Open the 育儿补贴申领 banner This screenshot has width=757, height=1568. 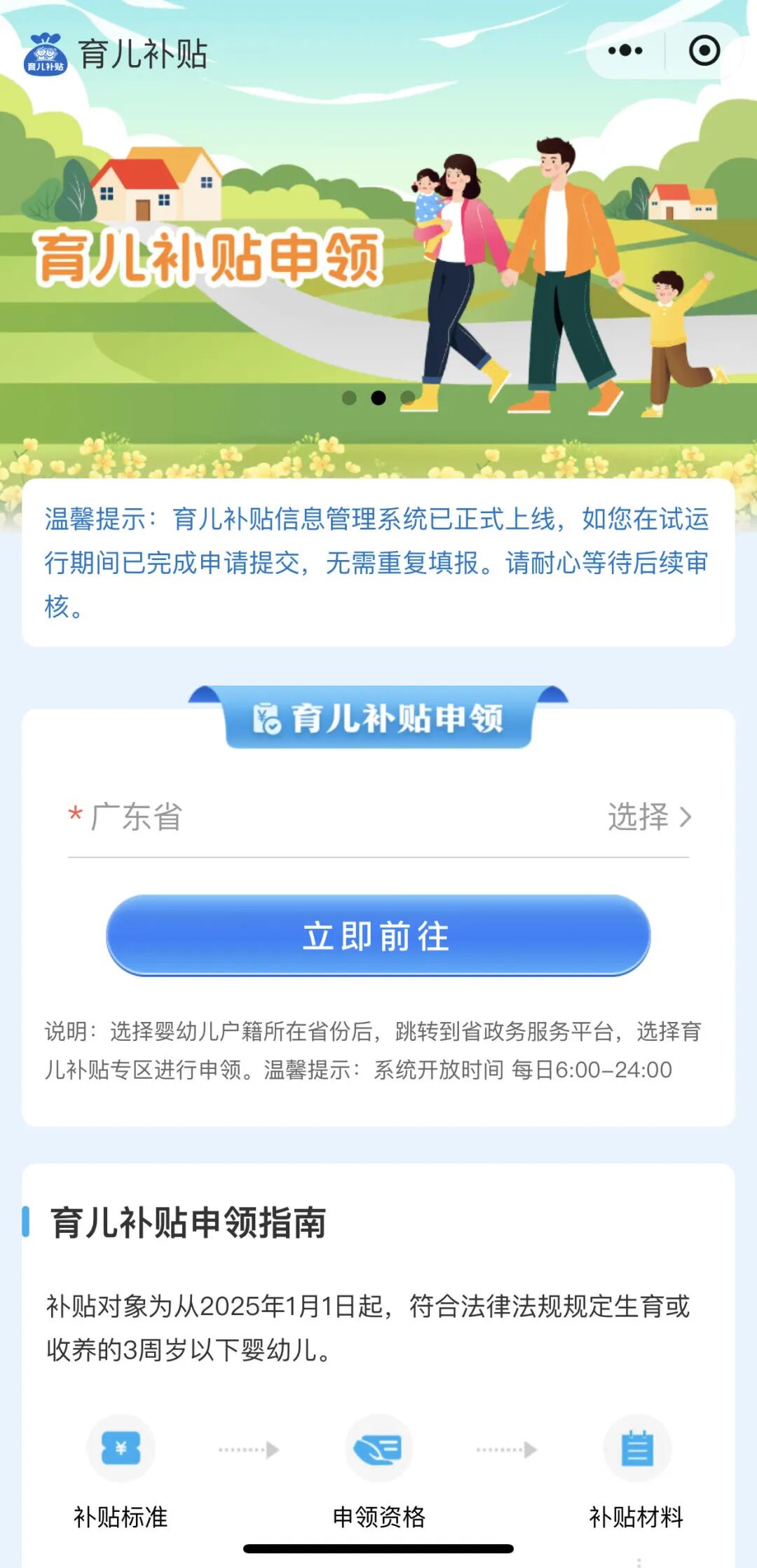(210, 258)
